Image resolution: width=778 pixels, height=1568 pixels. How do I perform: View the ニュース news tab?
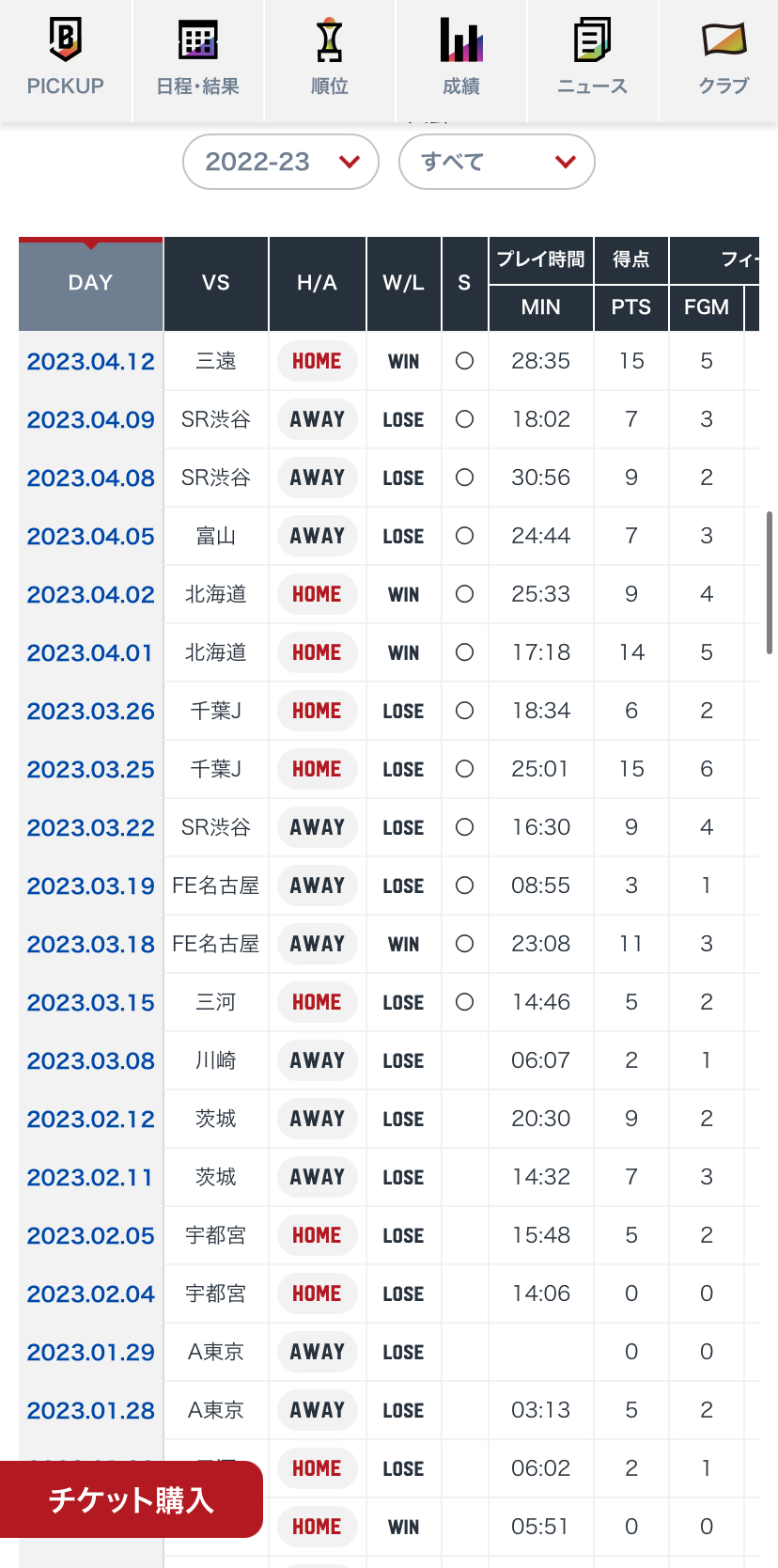(592, 60)
